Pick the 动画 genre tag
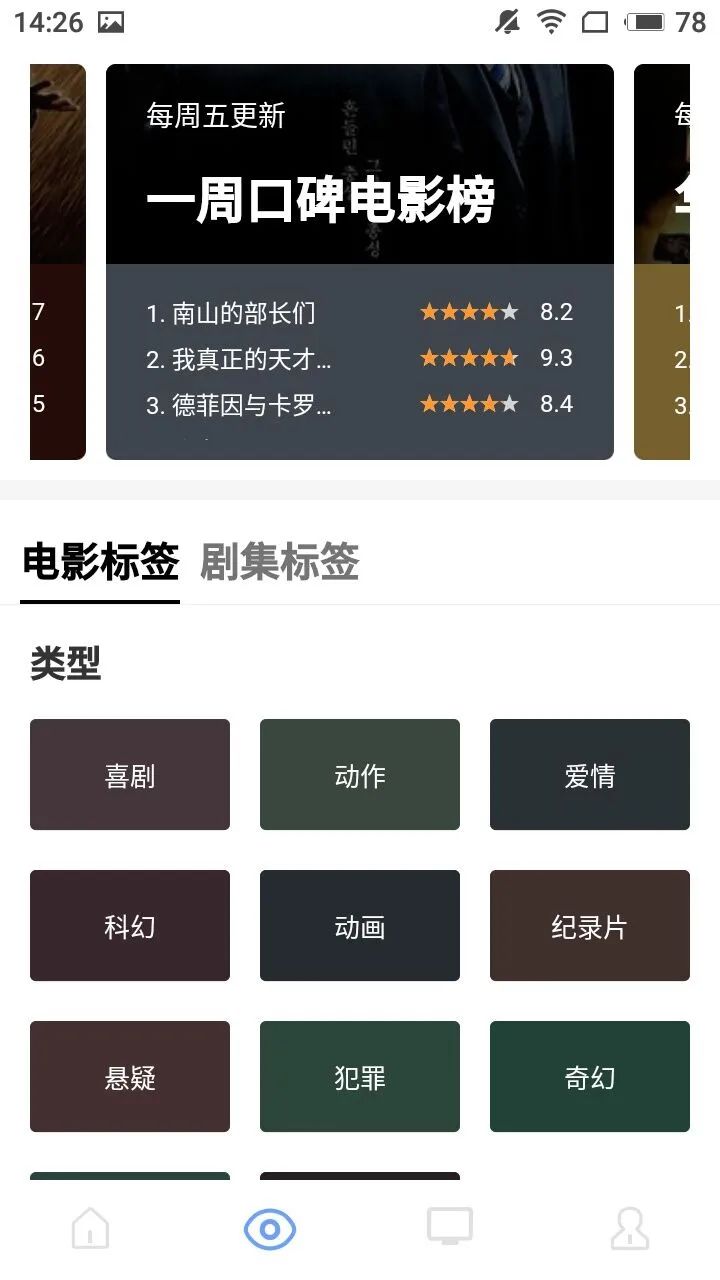Screen dimensions: 720x1280 pyautogui.click(x=360, y=926)
